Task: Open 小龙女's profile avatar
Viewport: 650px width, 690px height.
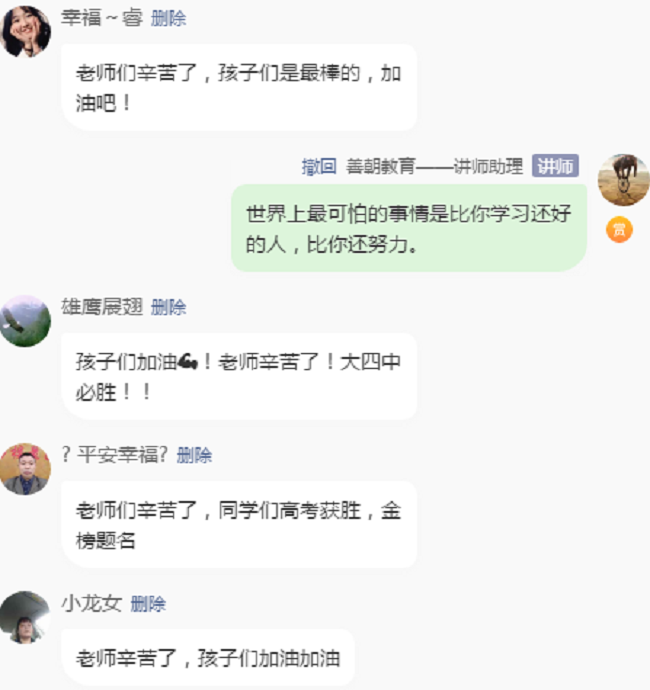Action: tap(26, 617)
